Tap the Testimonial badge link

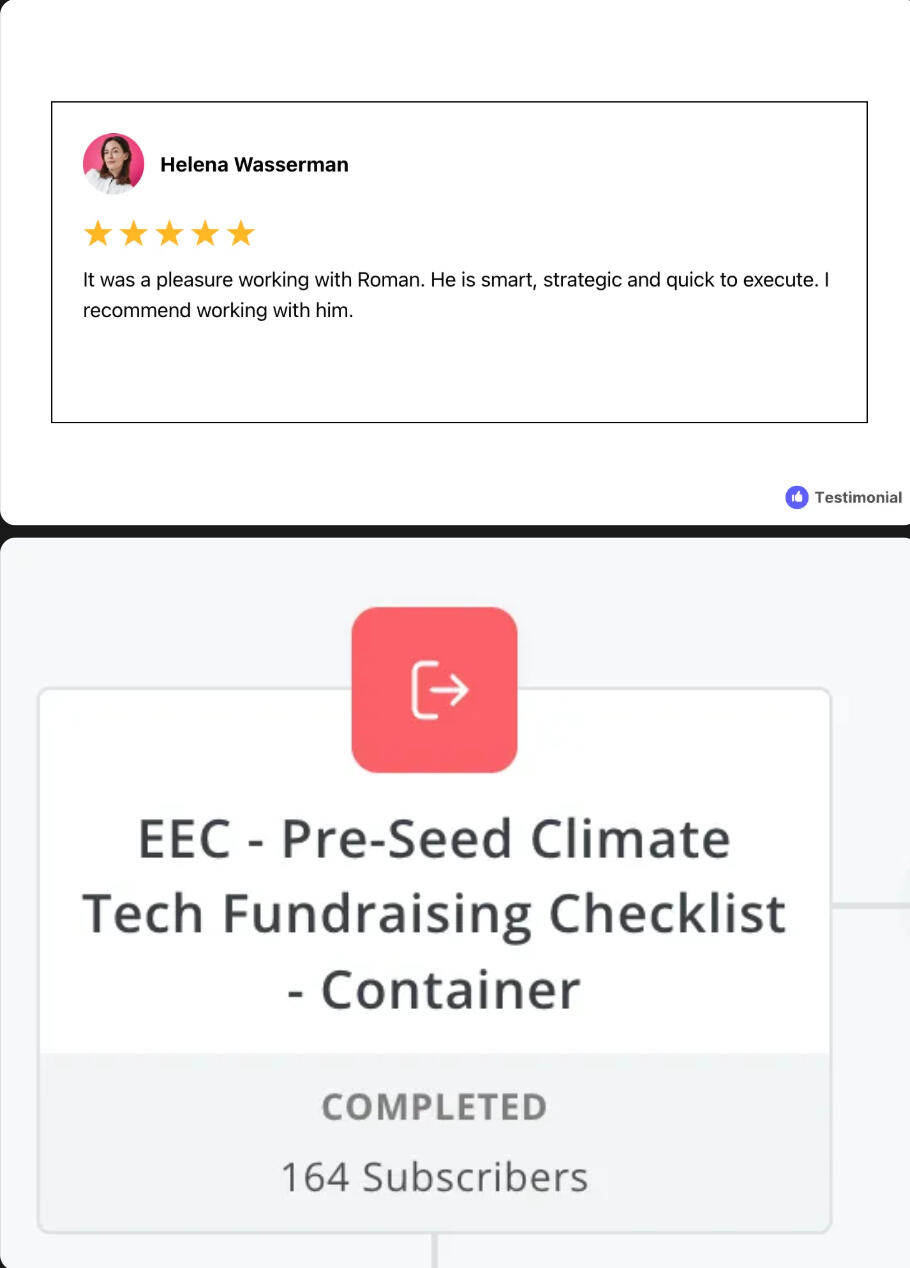click(x=843, y=497)
